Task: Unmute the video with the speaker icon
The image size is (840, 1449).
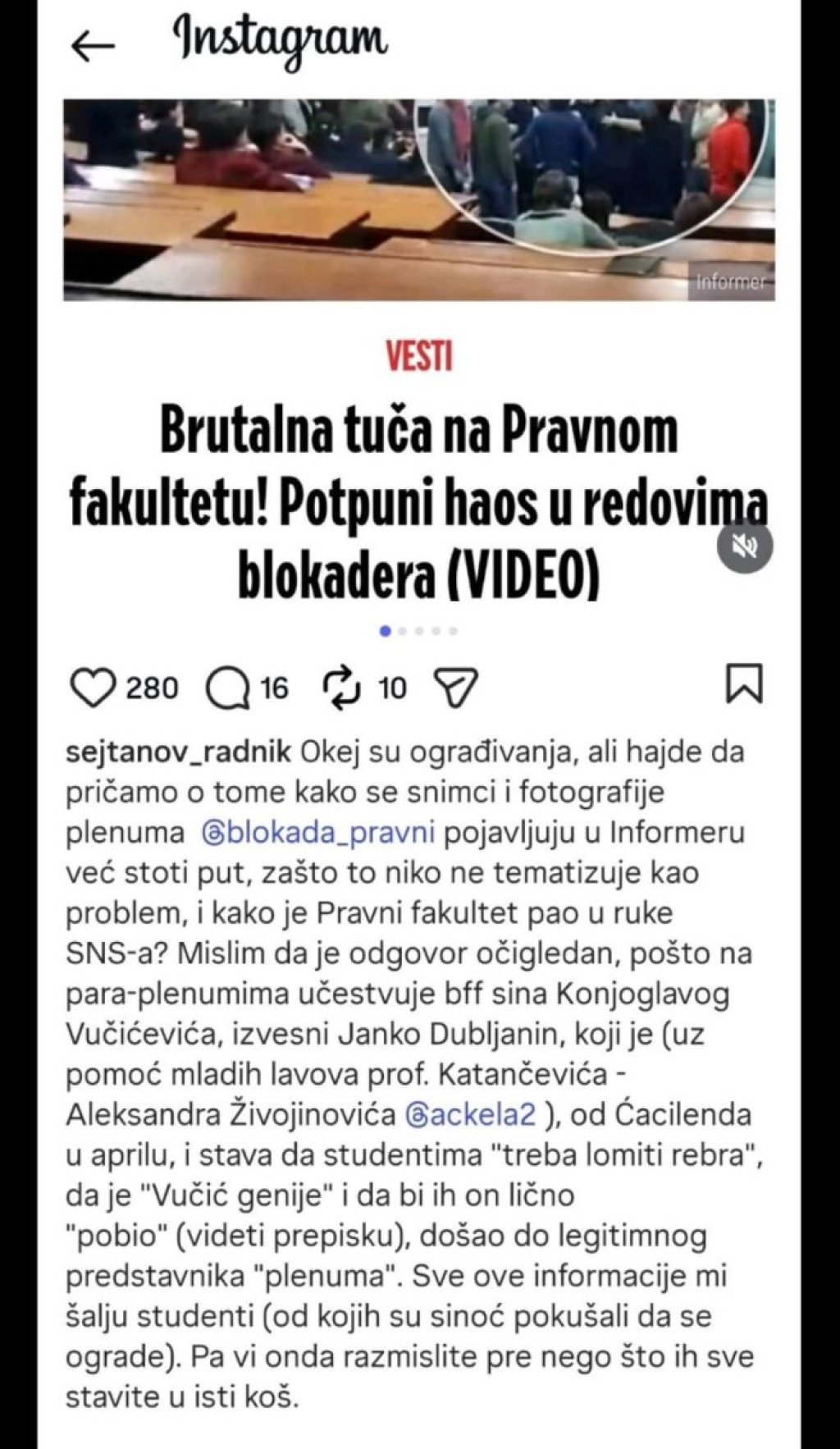Action: click(x=745, y=546)
